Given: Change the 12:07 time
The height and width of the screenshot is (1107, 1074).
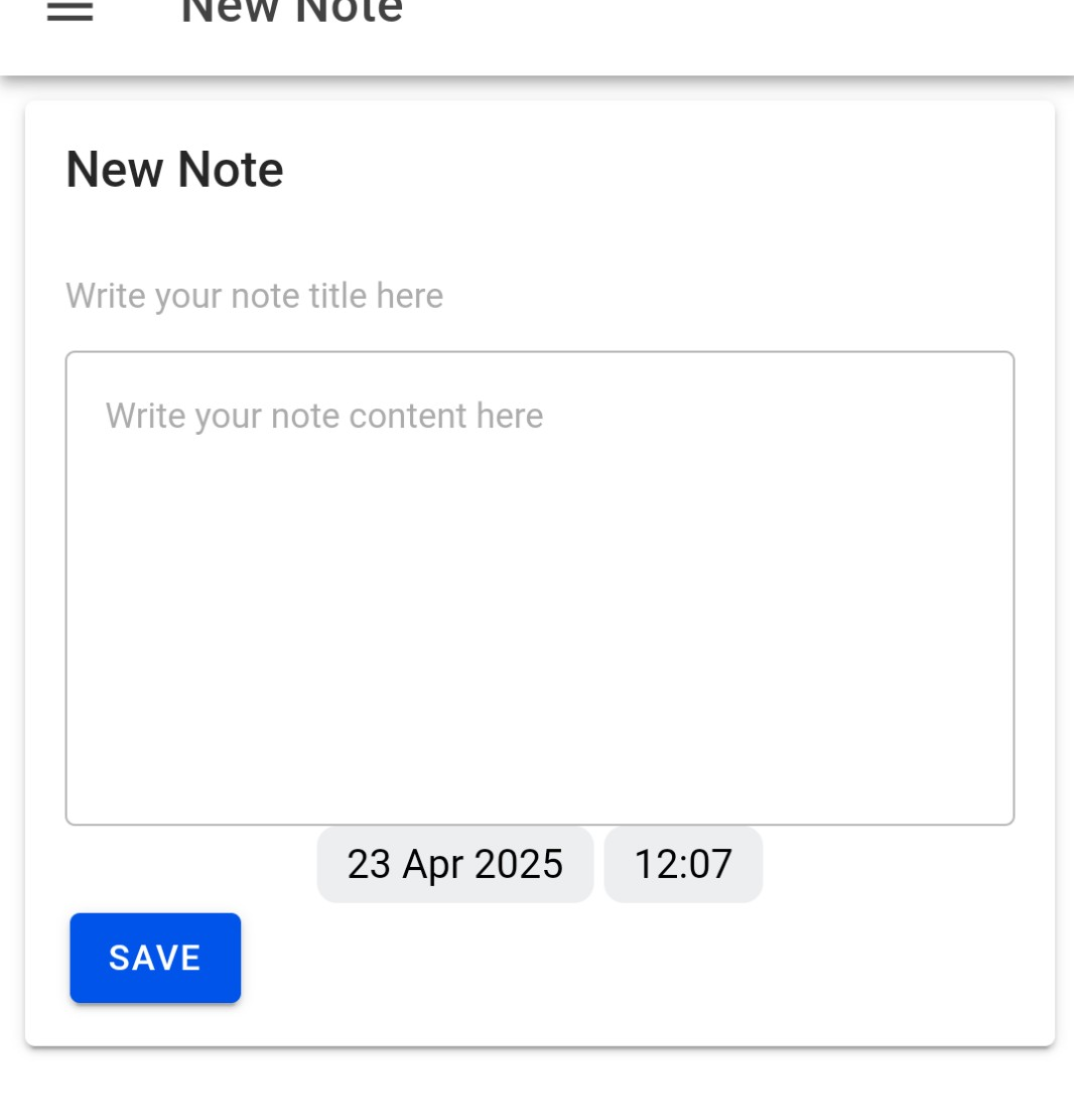Looking at the screenshot, I should pos(683,864).
